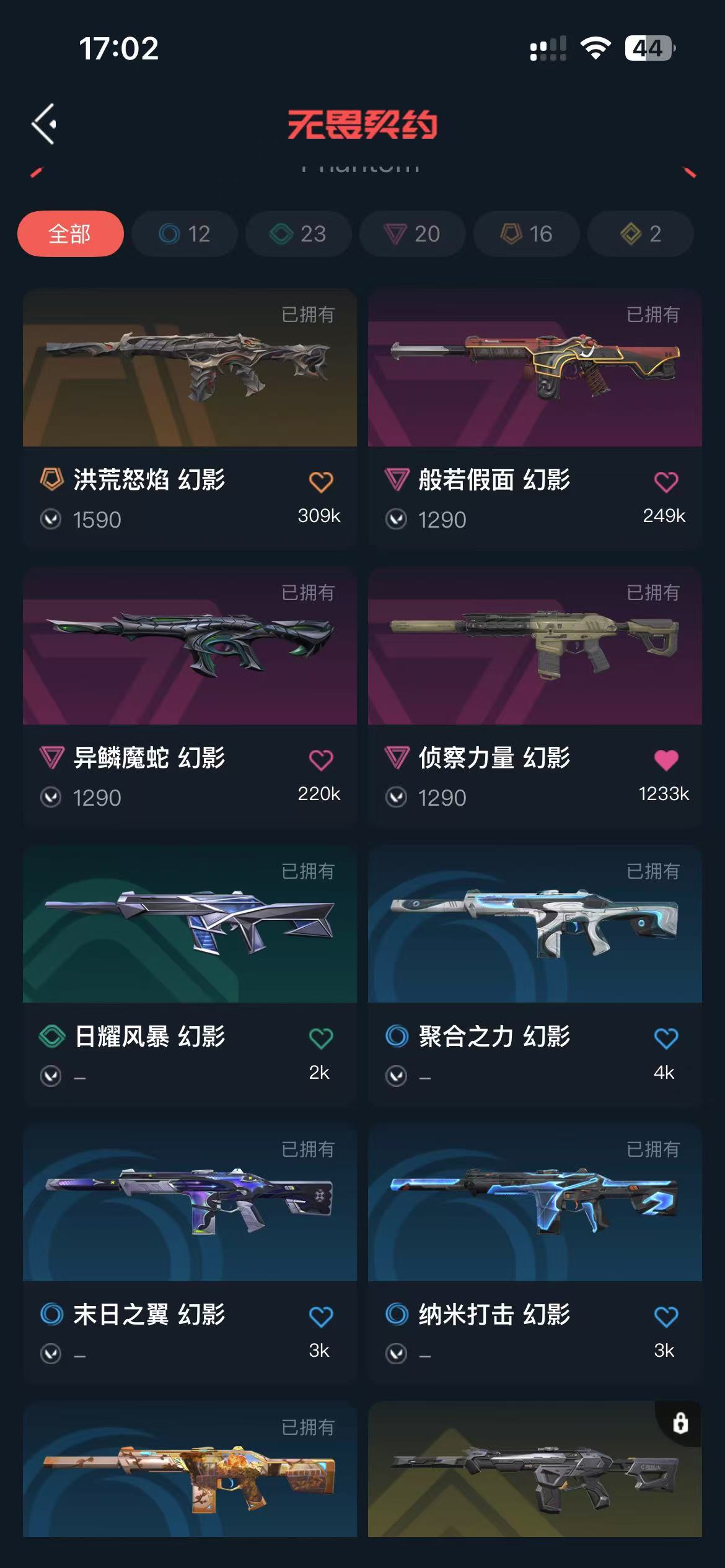Like the 般若假面 幻影 skin
Viewport: 725px width, 1568px height.
[666, 482]
